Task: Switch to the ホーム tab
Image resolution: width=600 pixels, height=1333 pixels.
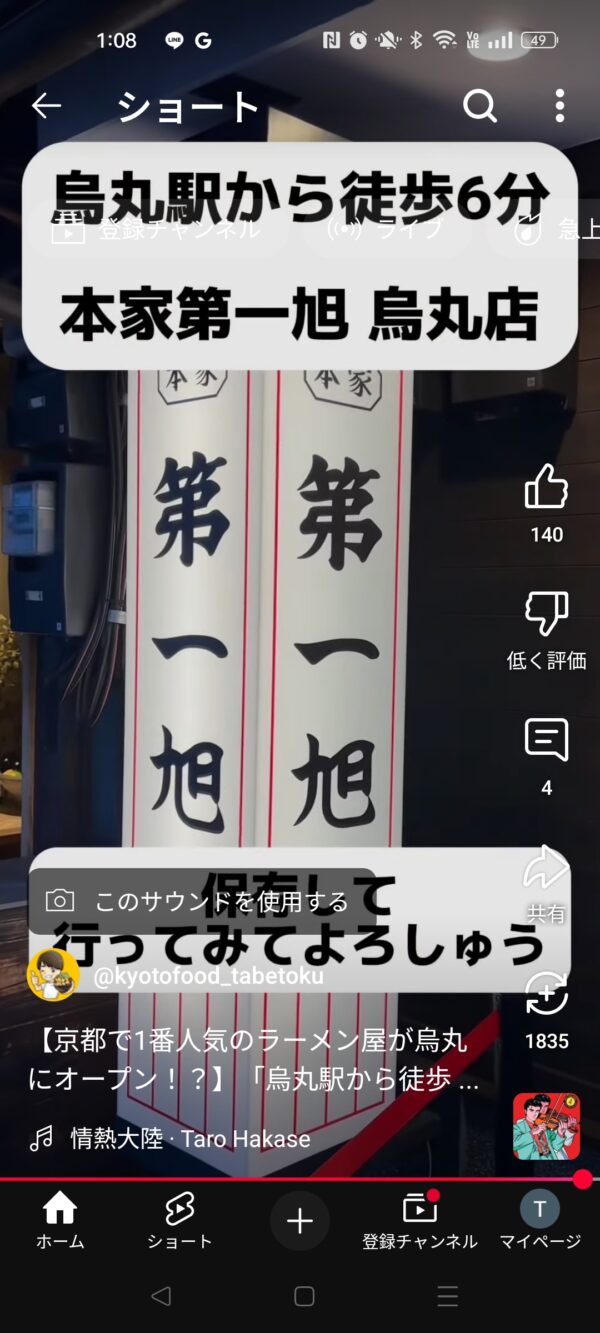Action: coord(60,1221)
